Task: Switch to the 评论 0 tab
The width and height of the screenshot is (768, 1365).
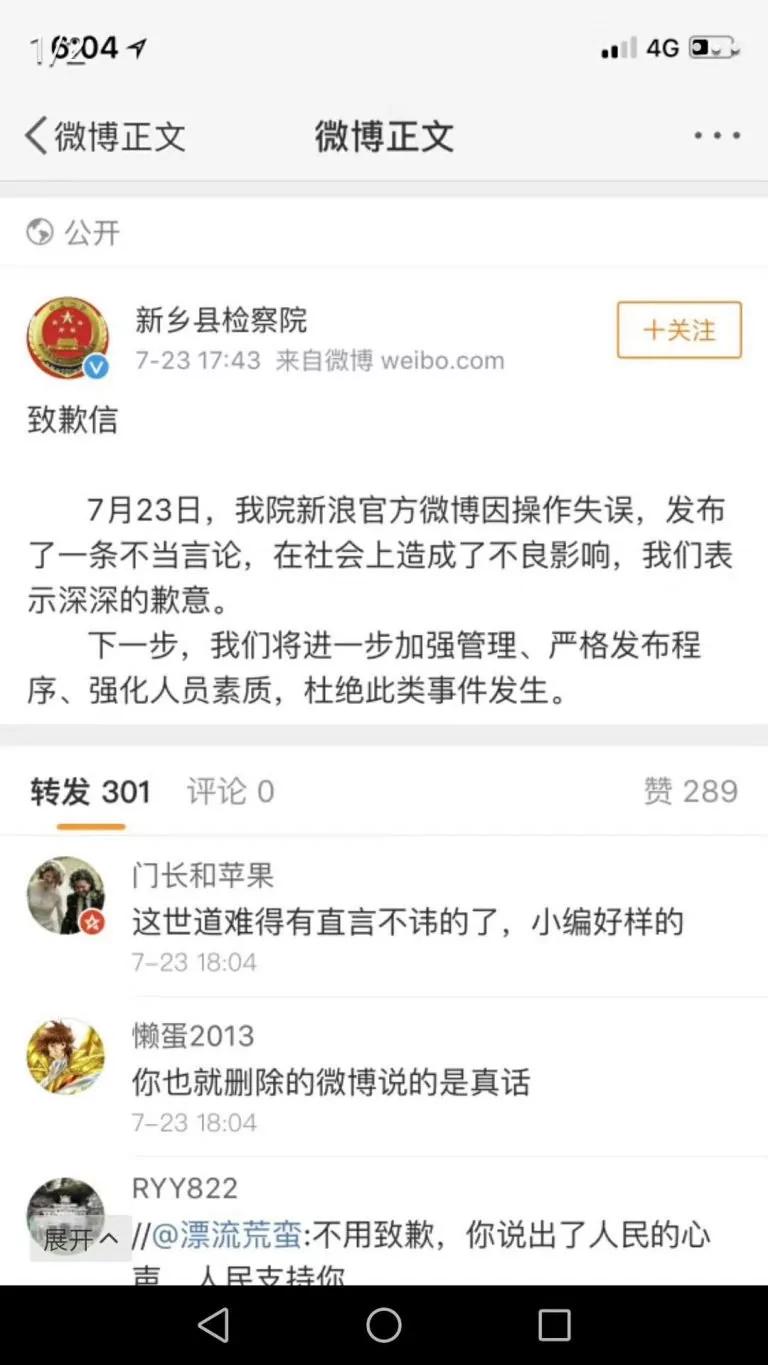Action: 230,792
